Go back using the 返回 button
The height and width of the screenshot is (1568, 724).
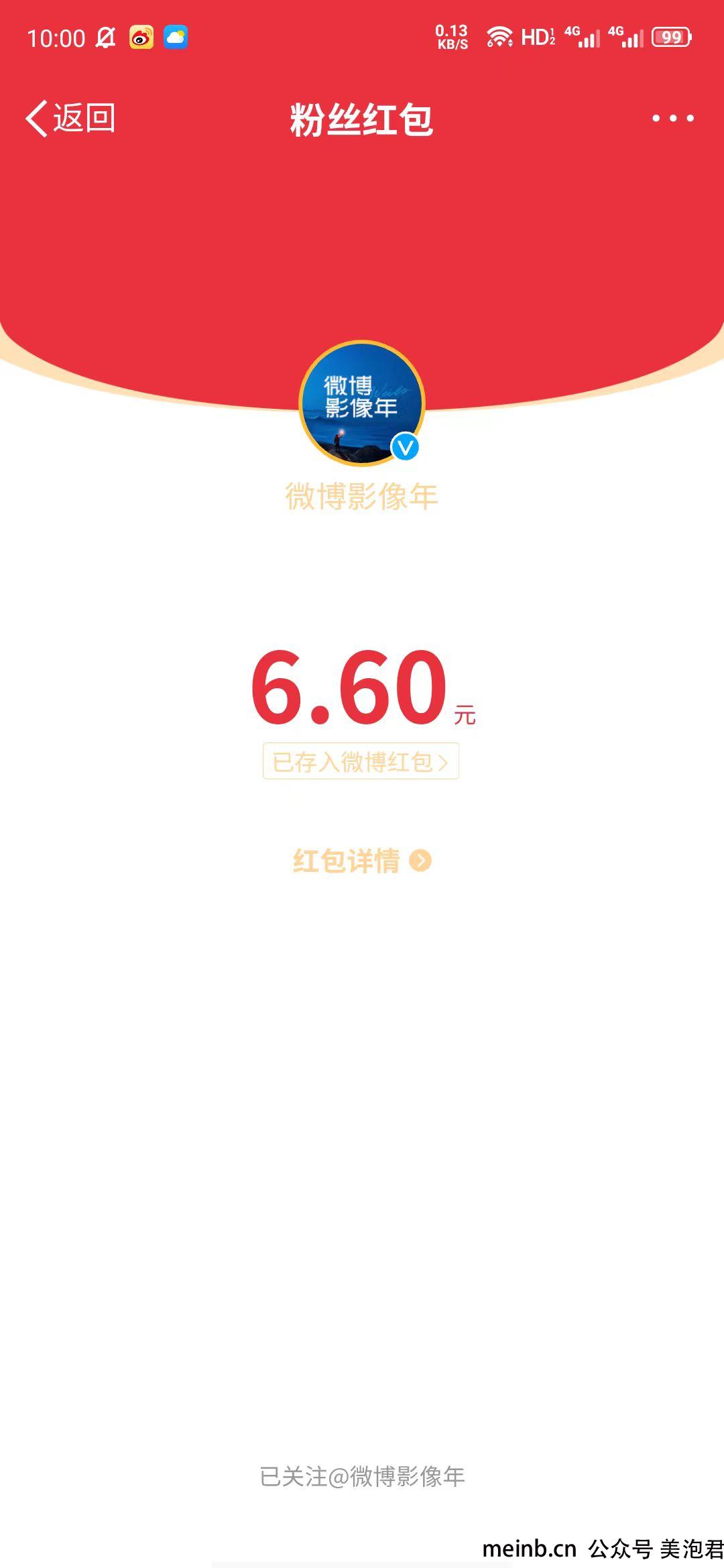[x=71, y=119]
